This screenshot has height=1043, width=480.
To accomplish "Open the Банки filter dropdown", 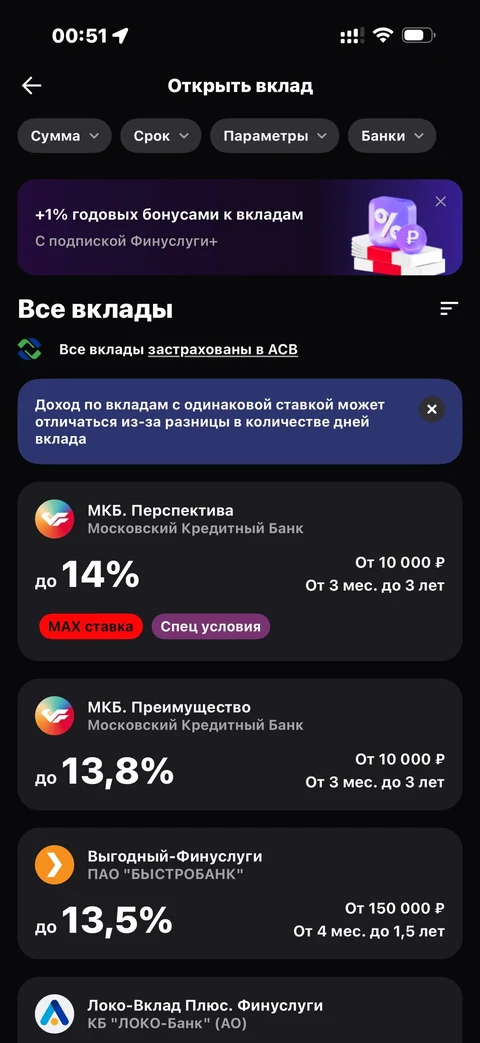I will pos(392,136).
